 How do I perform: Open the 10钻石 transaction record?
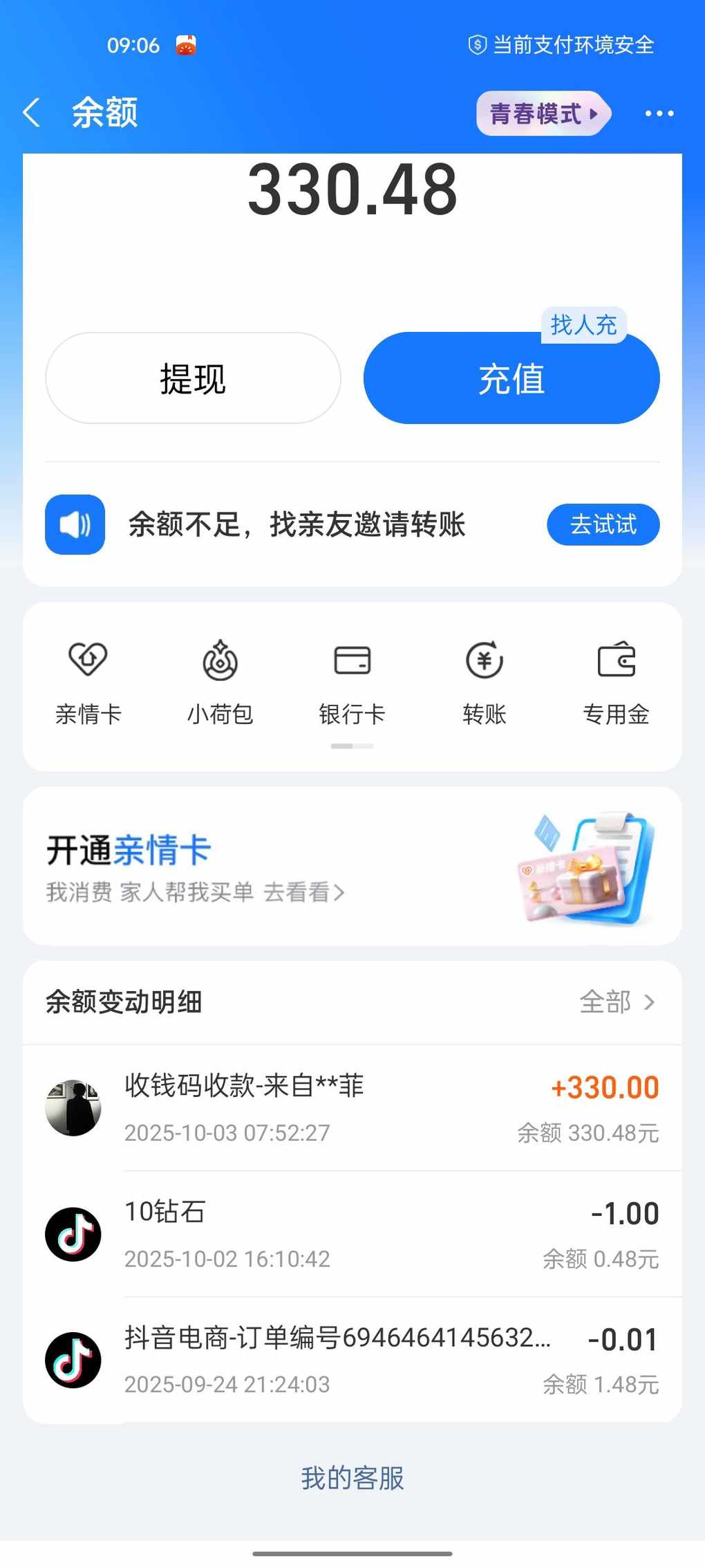(352, 1234)
